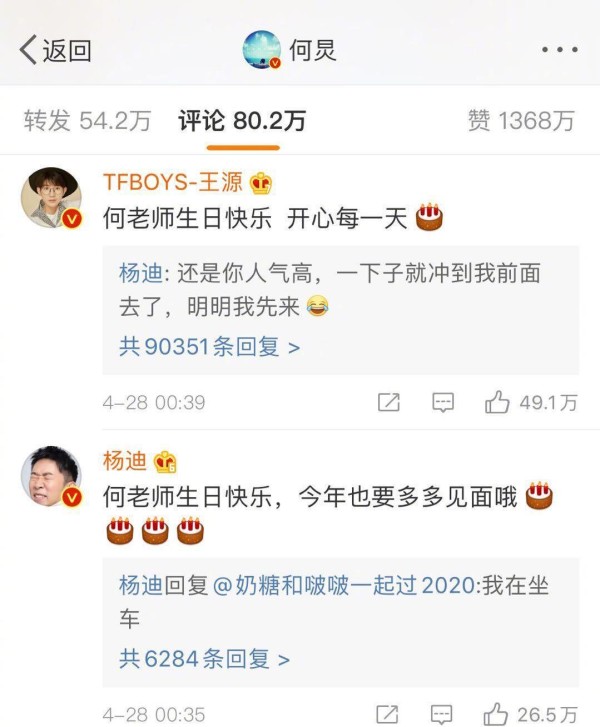Like 王源's comment with 49.1万 likes
This screenshot has width=600, height=727.
[531, 402]
